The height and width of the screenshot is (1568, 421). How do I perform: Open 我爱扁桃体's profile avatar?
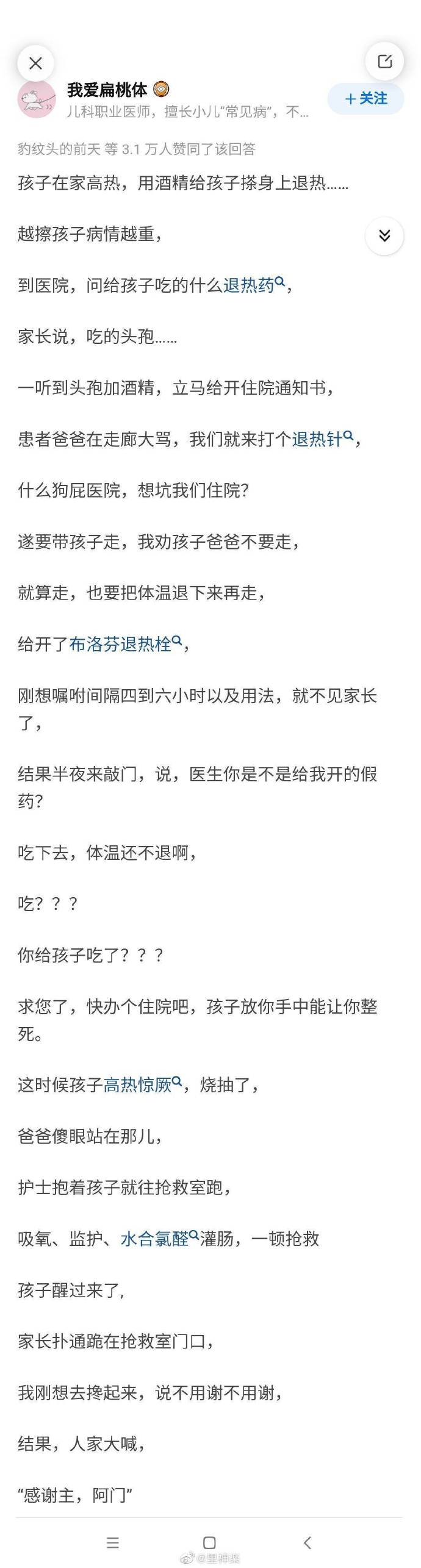click(x=38, y=100)
